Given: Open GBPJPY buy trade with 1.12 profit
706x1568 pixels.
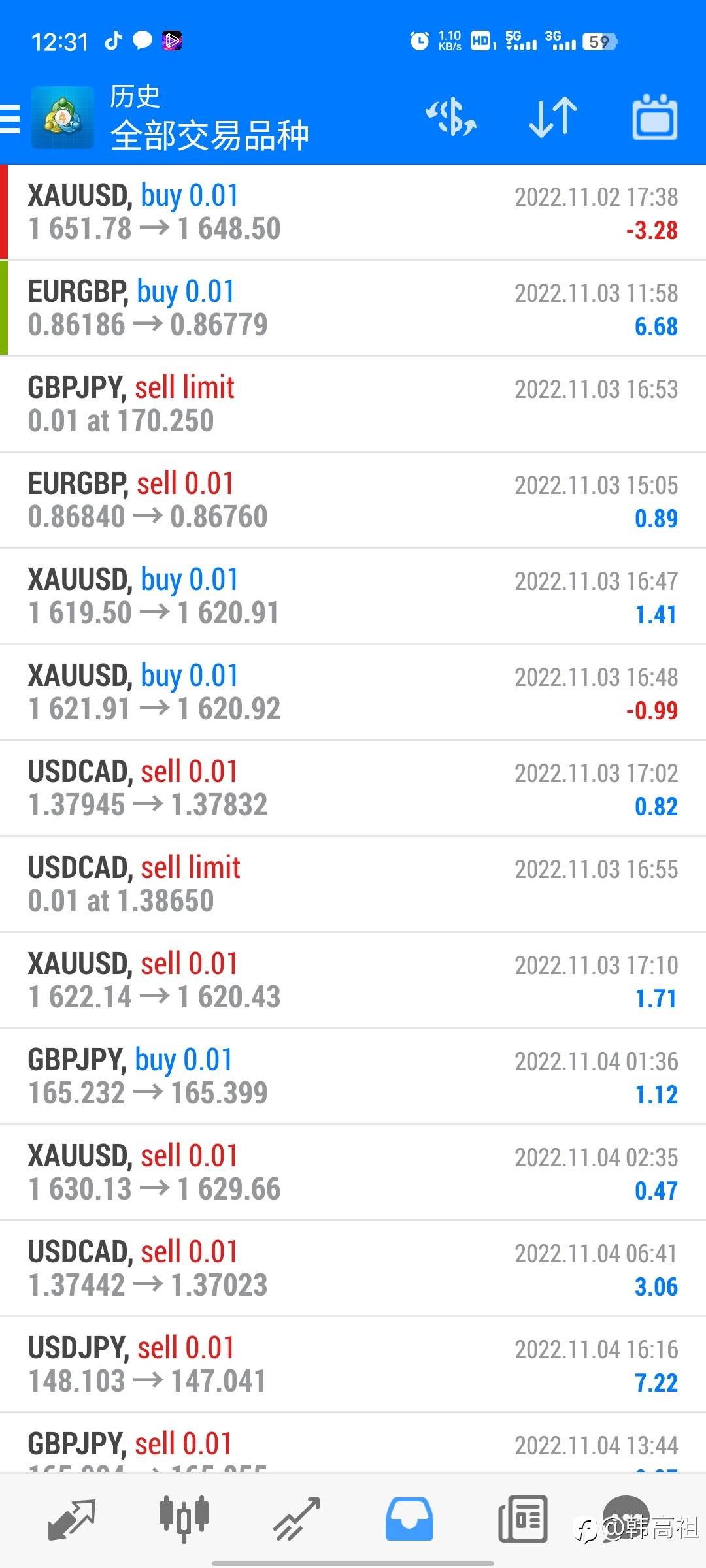Looking at the screenshot, I should click(x=353, y=1077).
